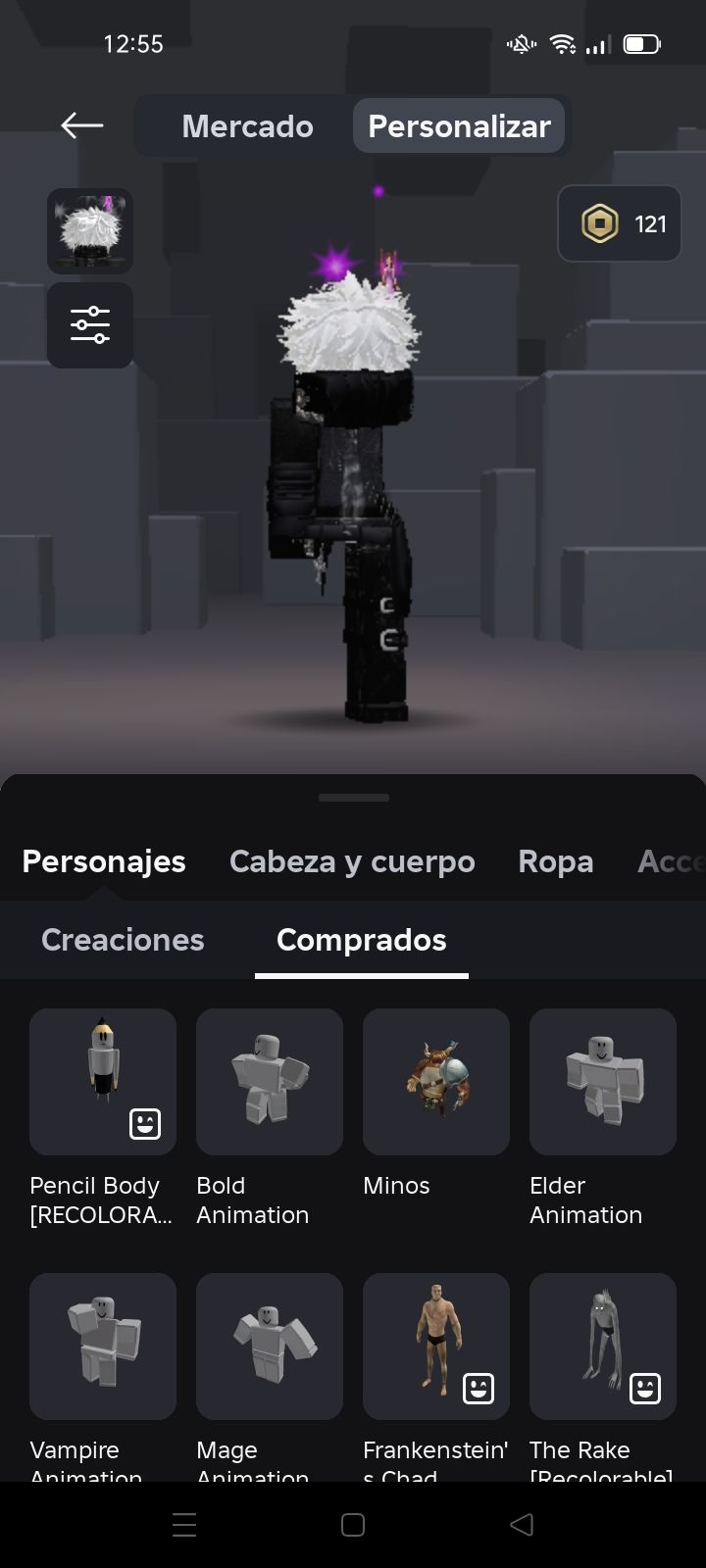Switch to Cabeza y cuerpo category
706x1568 pixels.
(352, 861)
